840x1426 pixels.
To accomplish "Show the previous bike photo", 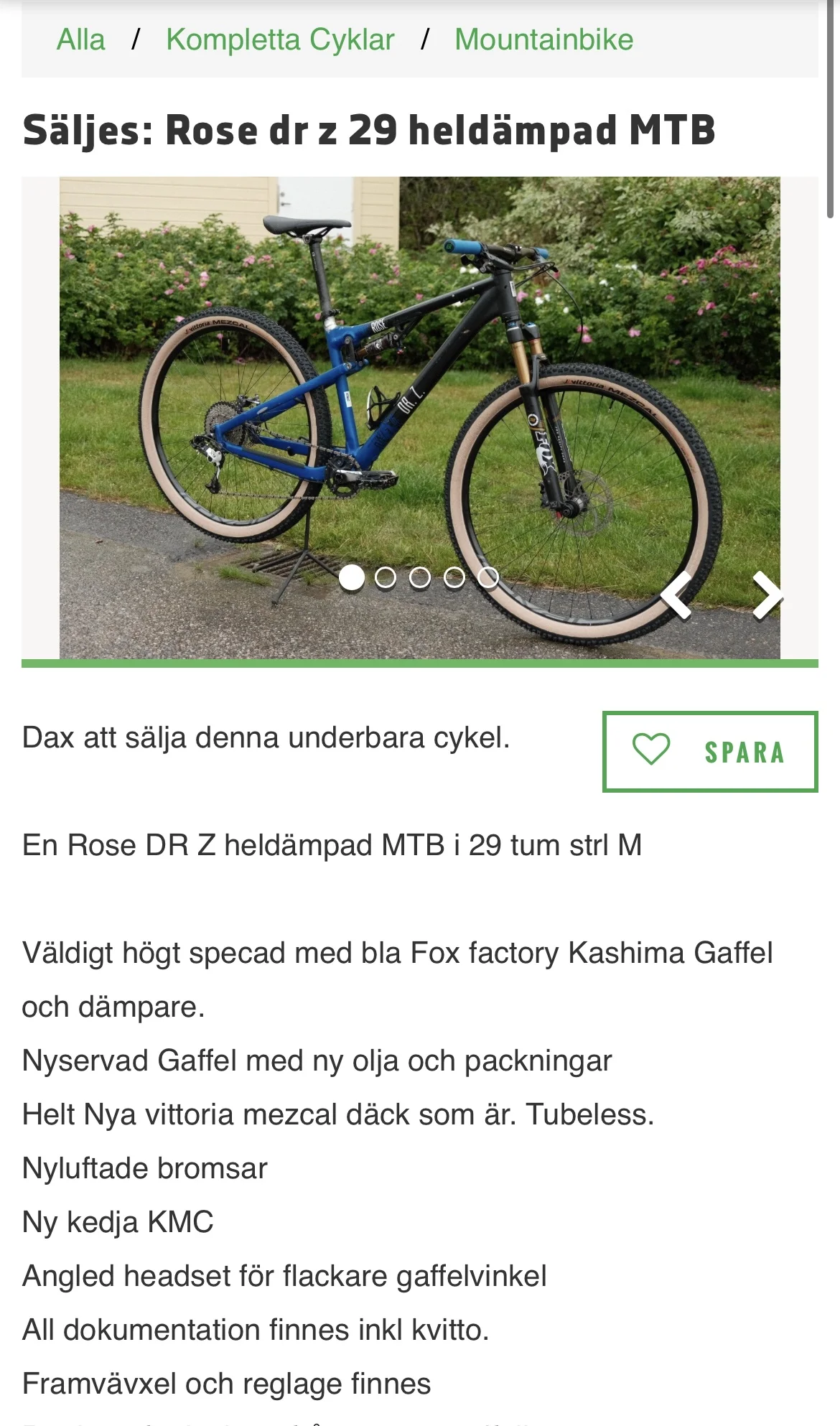I will pyautogui.click(x=676, y=595).
